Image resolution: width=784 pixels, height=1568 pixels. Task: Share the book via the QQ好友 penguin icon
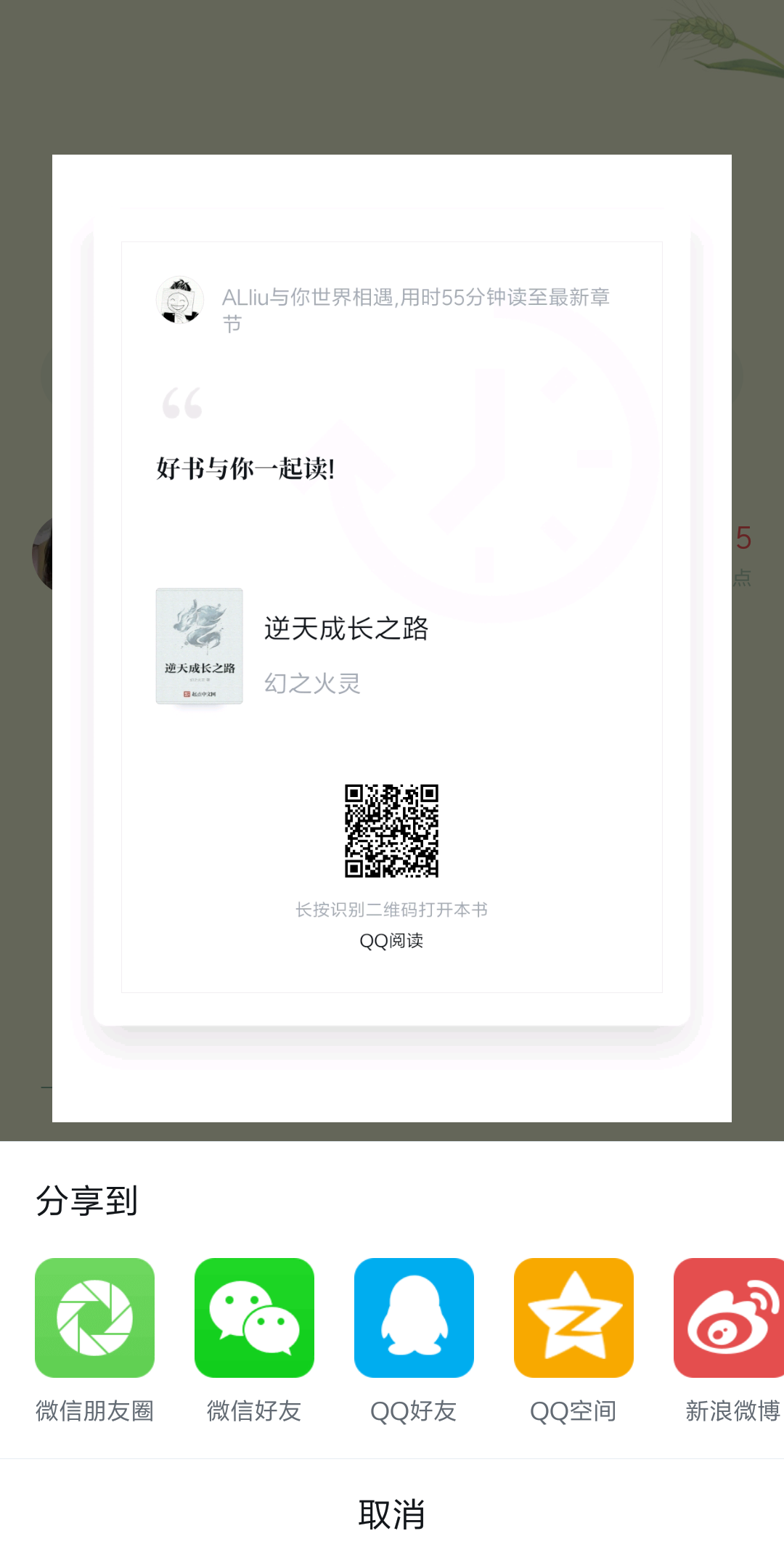[x=414, y=1318]
